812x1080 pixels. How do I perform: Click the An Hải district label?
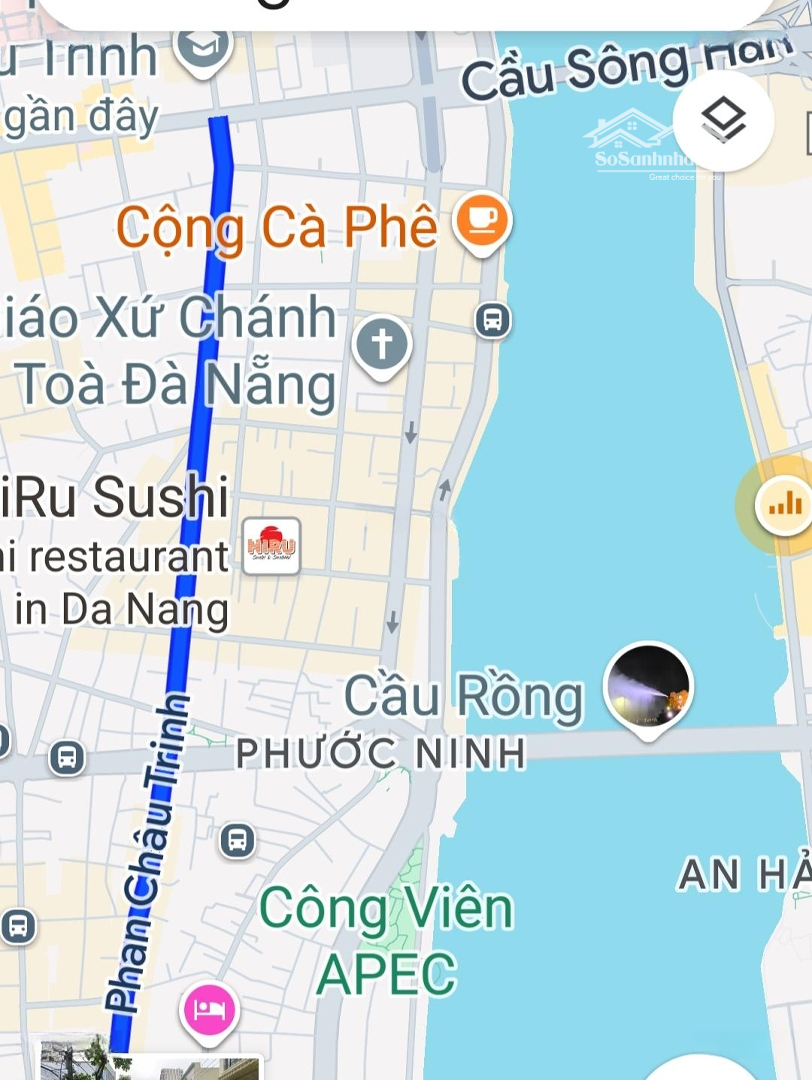(742, 875)
